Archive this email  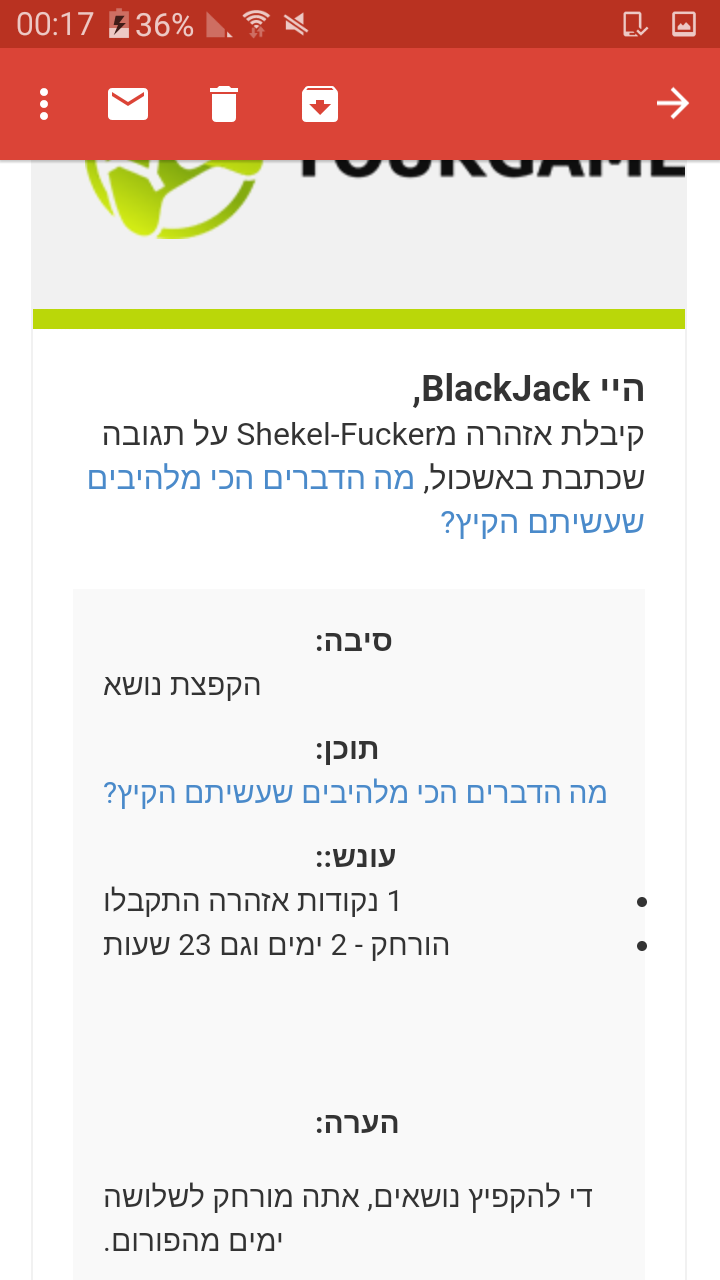pyautogui.click(x=320, y=104)
